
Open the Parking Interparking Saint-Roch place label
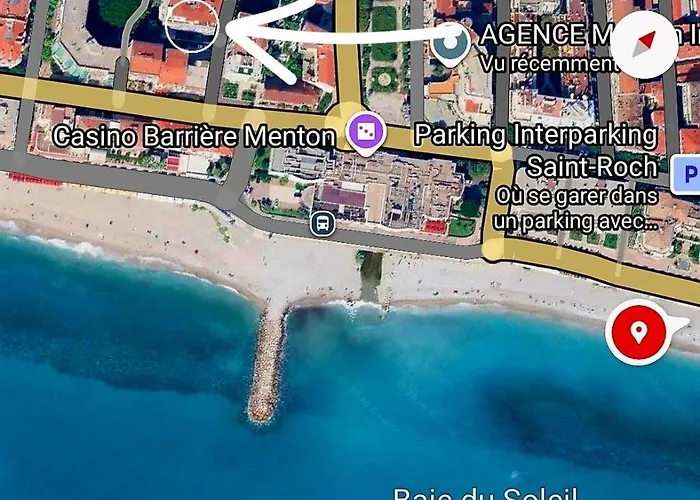pyautogui.click(x=537, y=149)
